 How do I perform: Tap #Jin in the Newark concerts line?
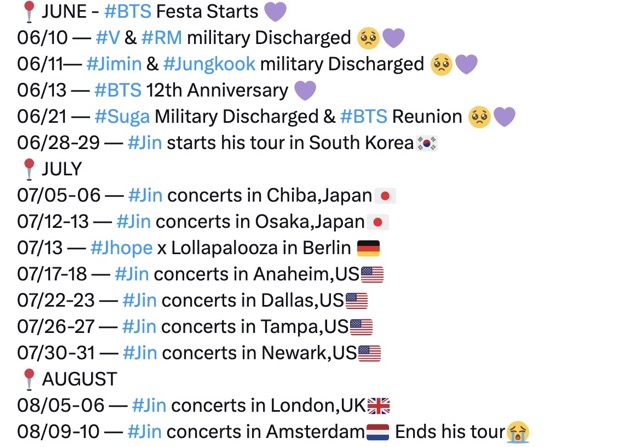point(139,352)
